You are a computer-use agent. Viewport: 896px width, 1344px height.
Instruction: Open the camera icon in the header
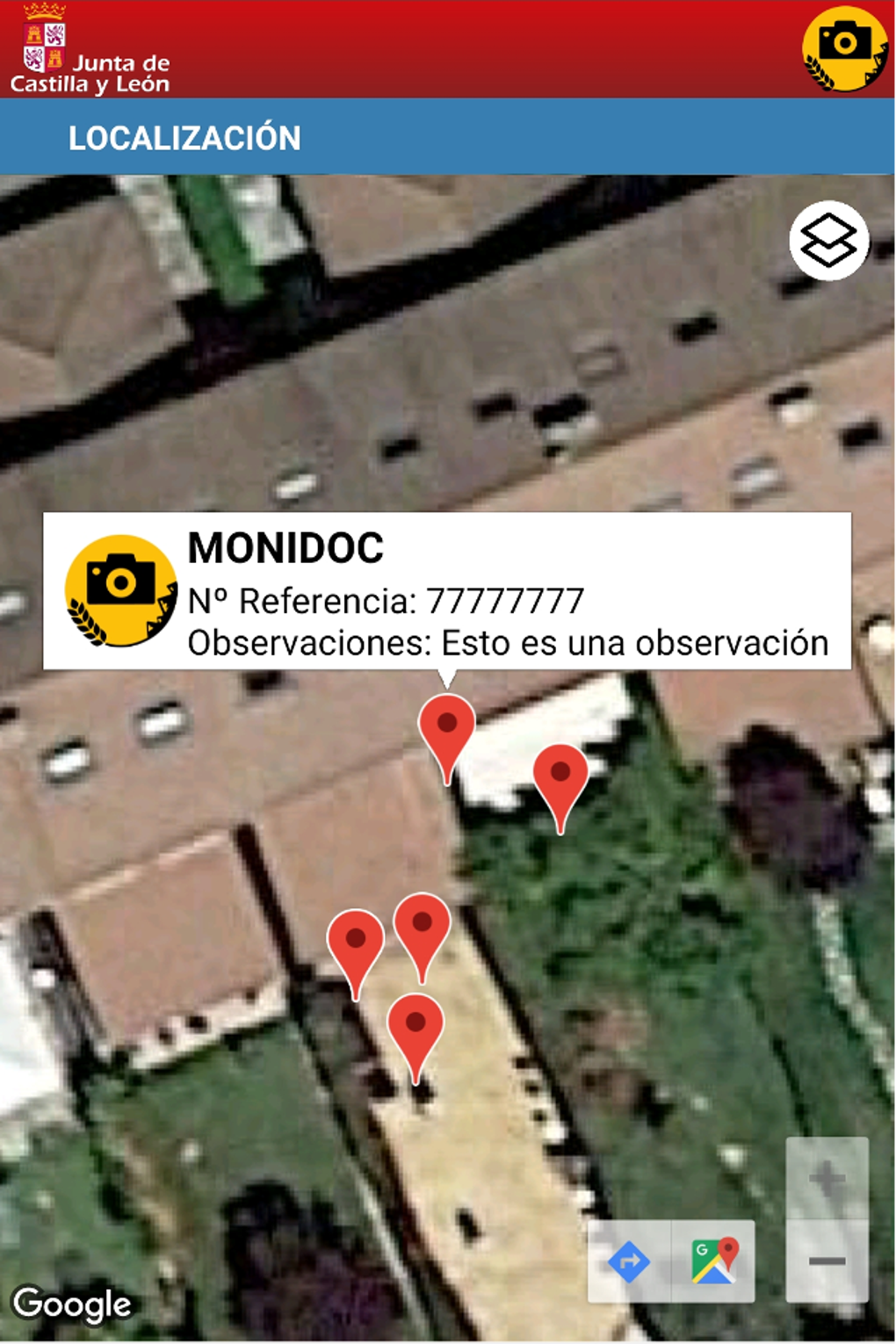click(x=845, y=48)
